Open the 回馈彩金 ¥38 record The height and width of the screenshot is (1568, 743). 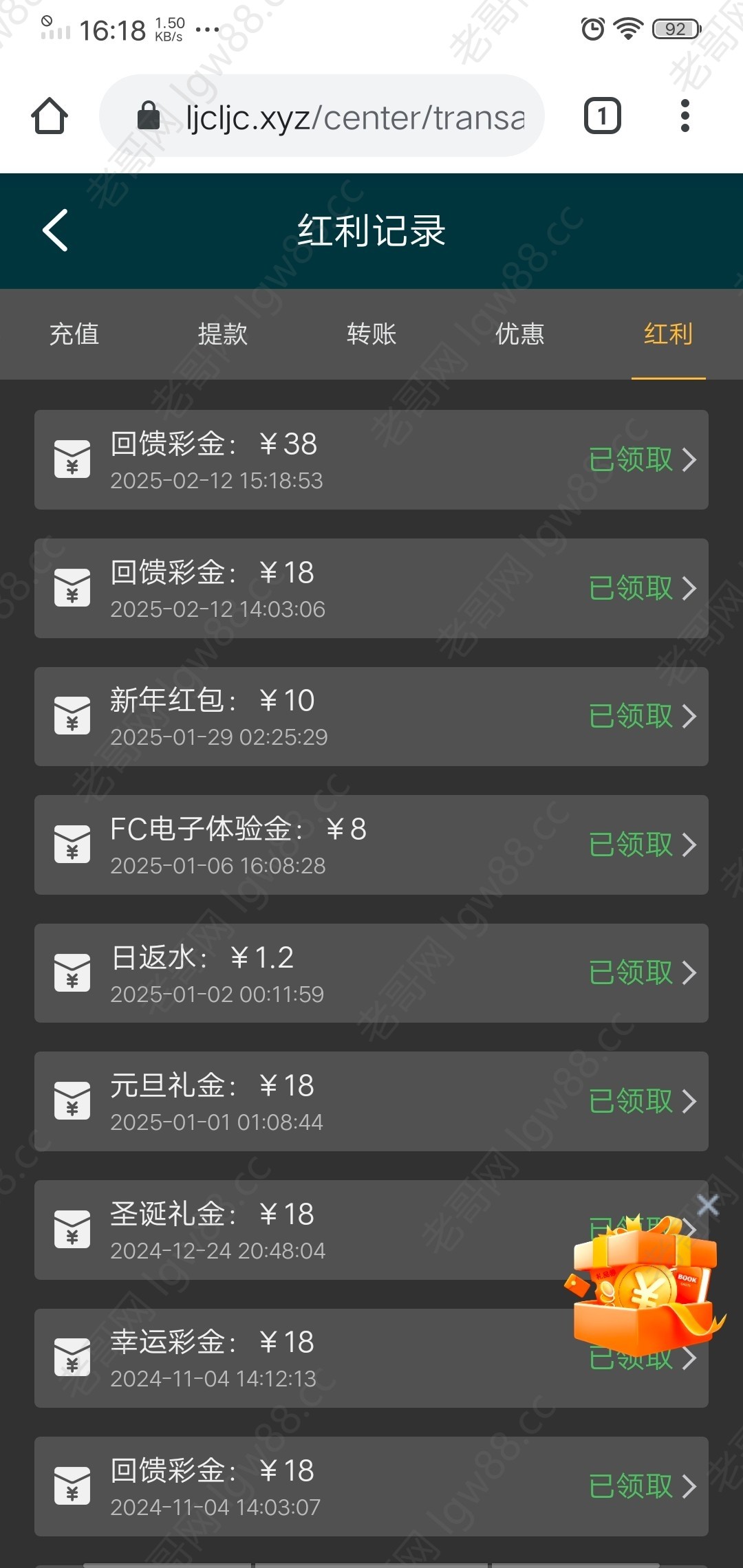pos(371,459)
